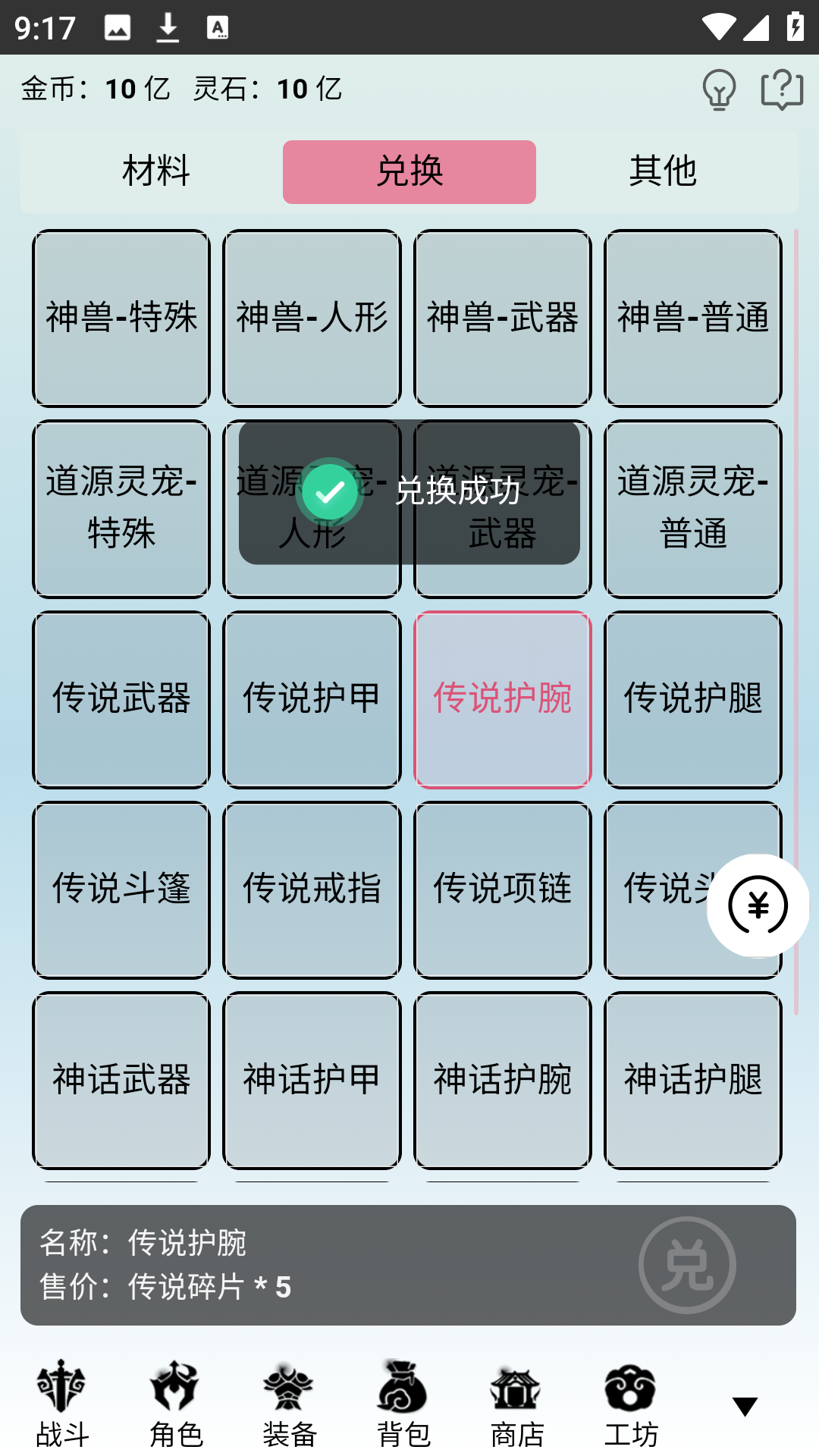Switch to the 其他 tab
Viewport: 819px width, 1456px height.
(x=662, y=171)
